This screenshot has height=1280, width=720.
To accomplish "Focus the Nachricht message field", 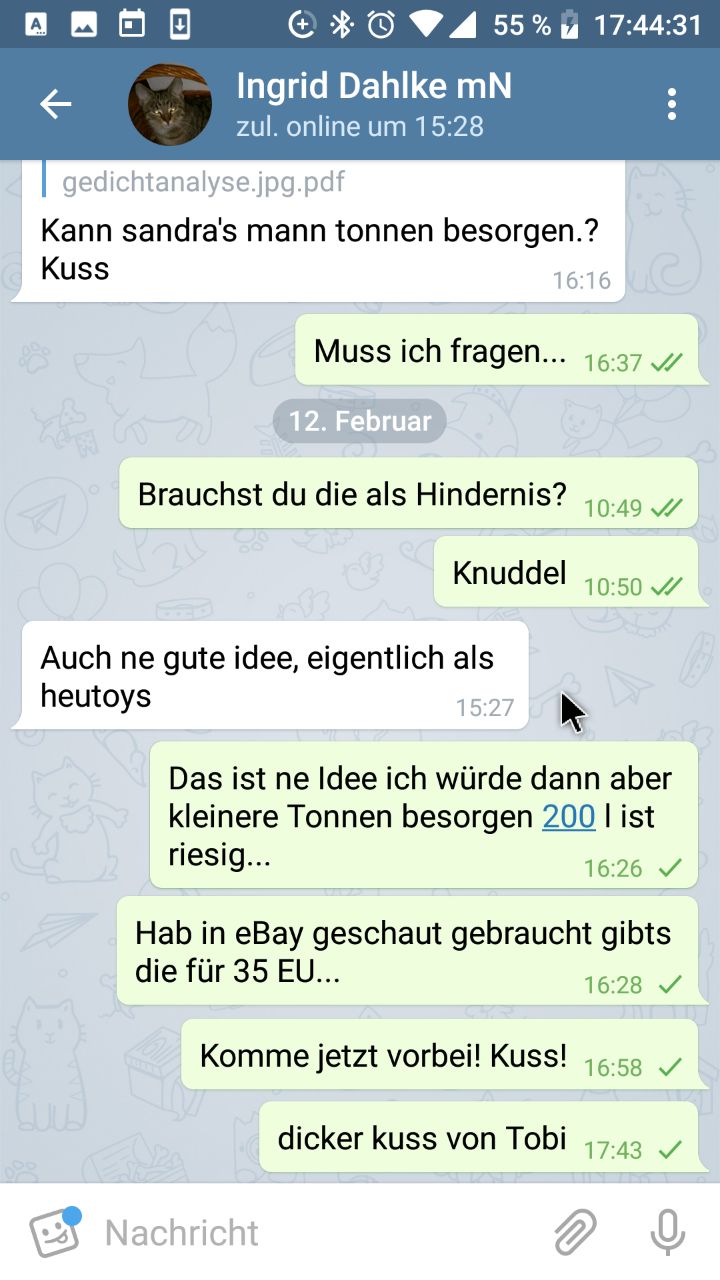I will coord(320,1232).
